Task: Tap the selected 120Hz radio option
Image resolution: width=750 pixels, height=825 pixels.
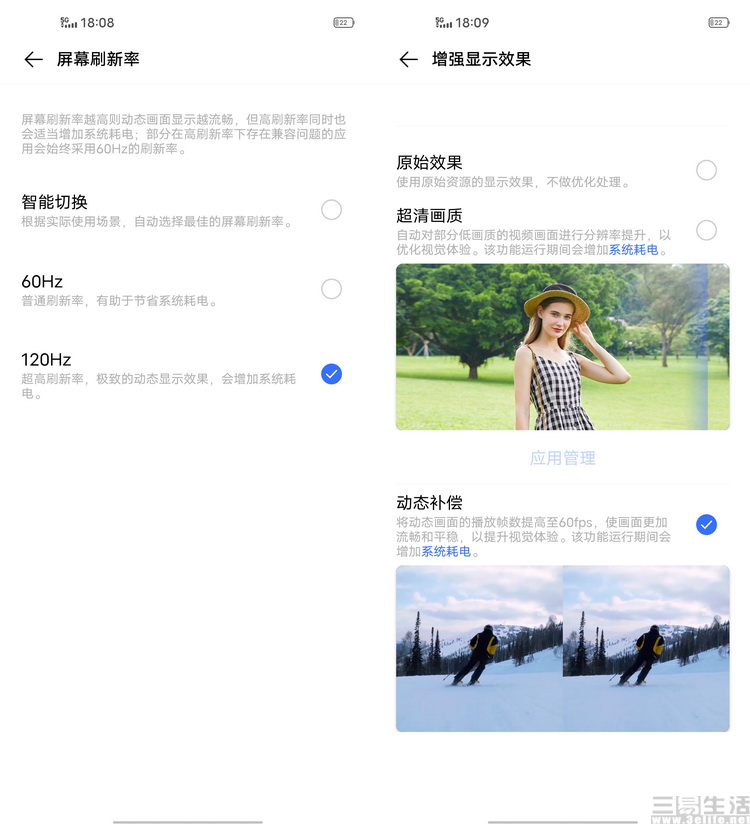Action: click(x=331, y=374)
